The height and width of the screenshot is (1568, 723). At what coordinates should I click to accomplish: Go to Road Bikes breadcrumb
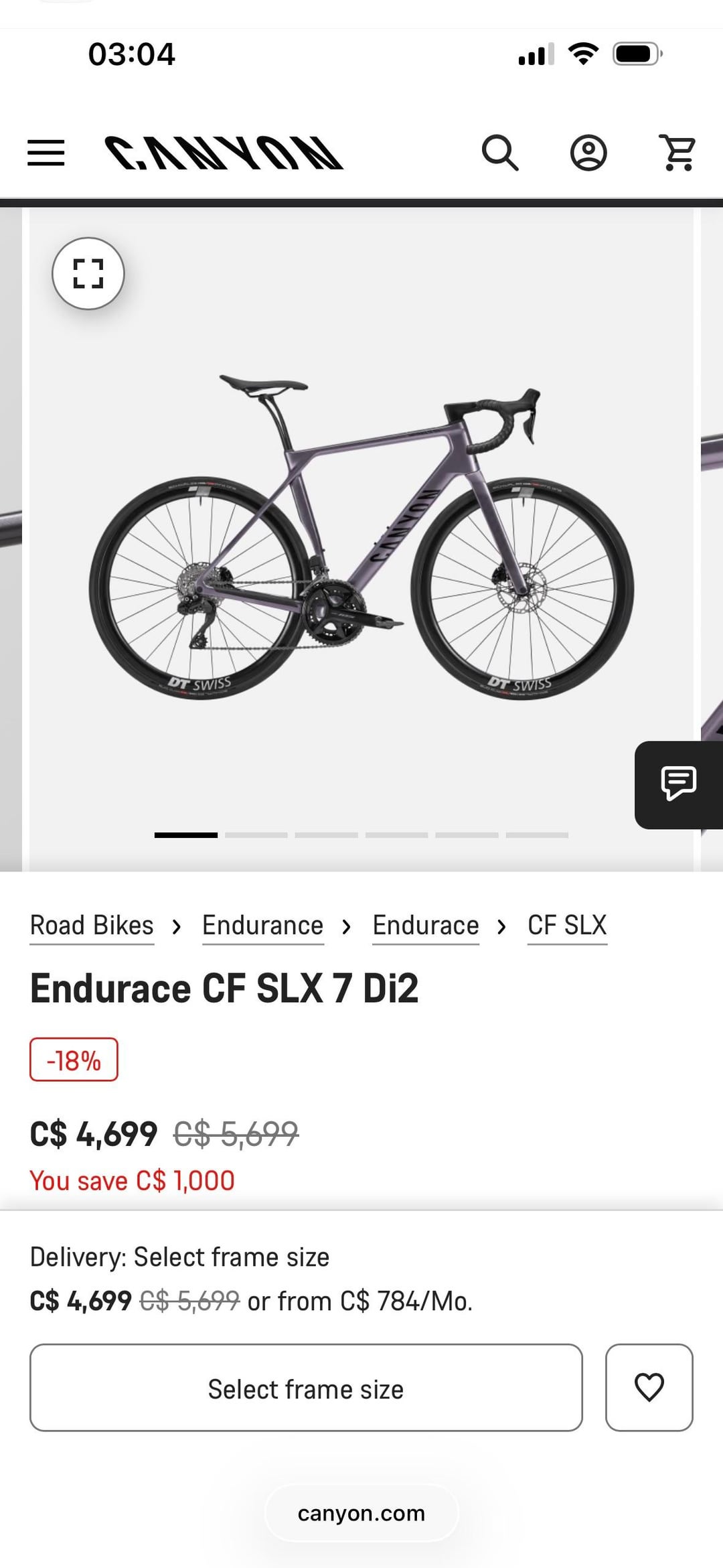(x=92, y=926)
